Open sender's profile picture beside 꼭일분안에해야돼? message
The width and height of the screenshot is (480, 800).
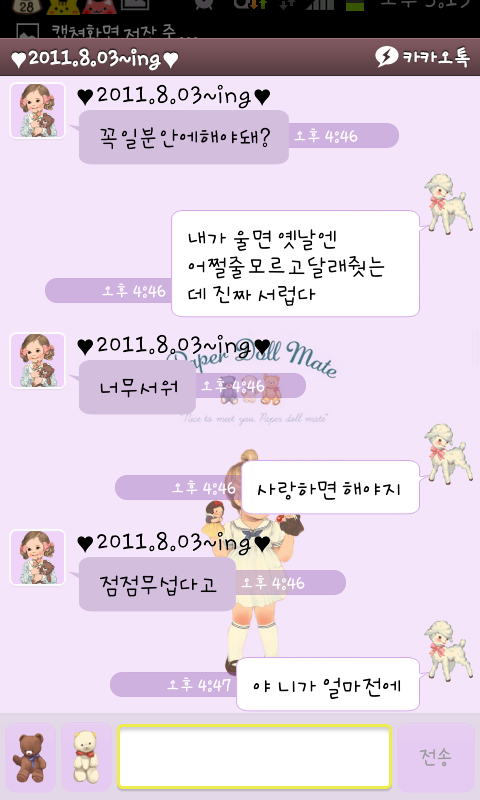pos(38,111)
